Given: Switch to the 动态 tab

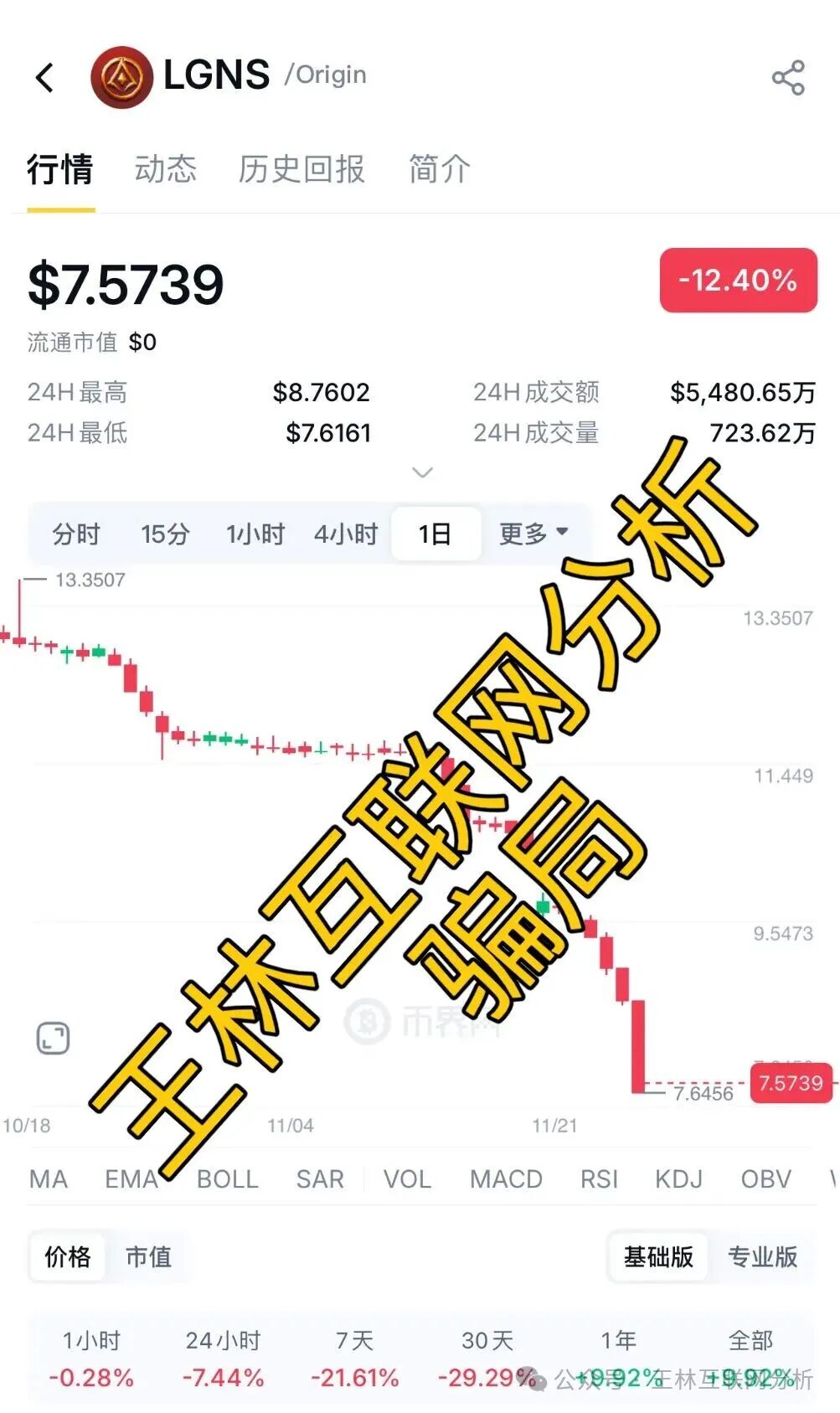Looking at the screenshot, I should [x=166, y=169].
